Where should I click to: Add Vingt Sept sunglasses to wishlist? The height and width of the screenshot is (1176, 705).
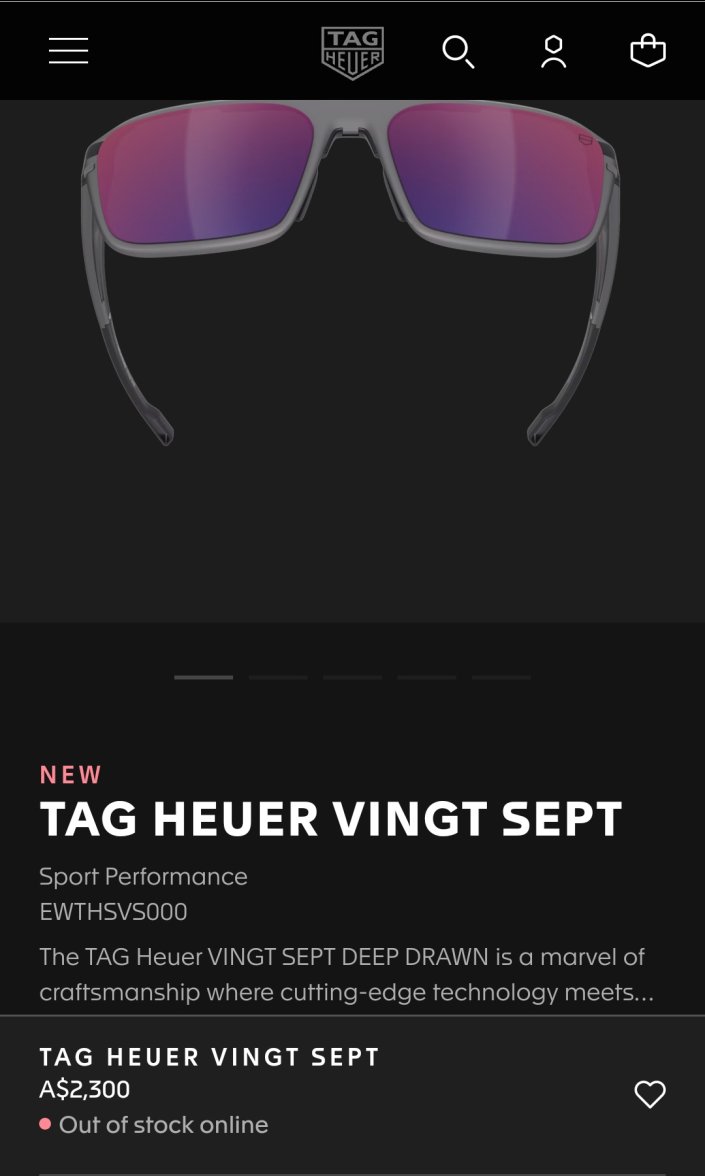tap(650, 1094)
